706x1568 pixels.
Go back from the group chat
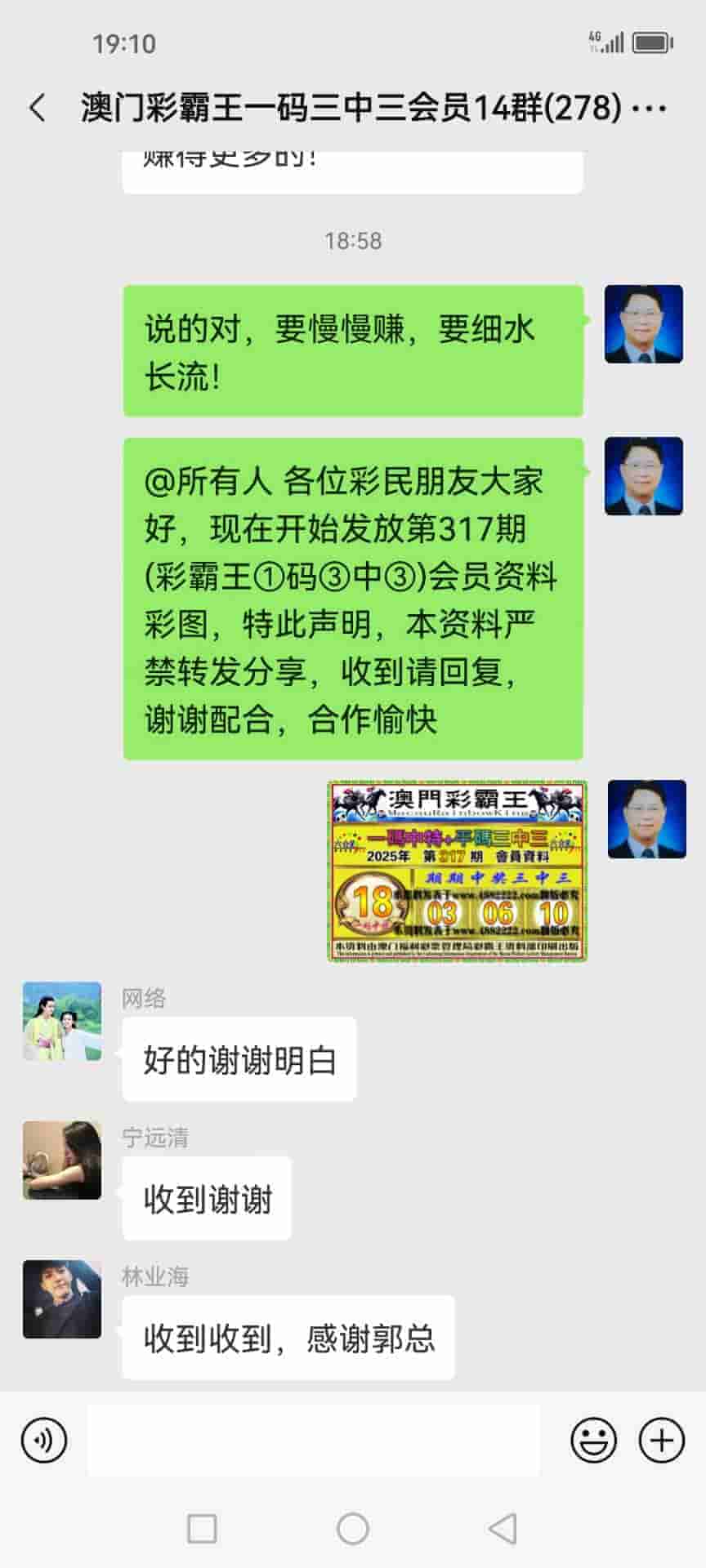(x=38, y=108)
